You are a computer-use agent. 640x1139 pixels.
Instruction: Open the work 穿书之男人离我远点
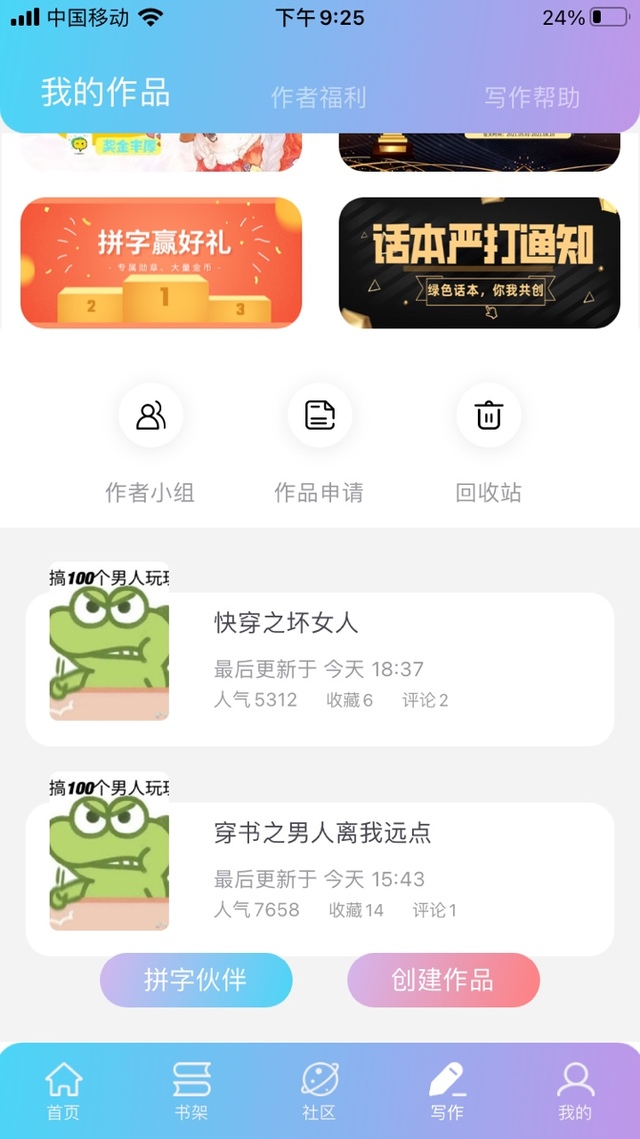(x=319, y=878)
